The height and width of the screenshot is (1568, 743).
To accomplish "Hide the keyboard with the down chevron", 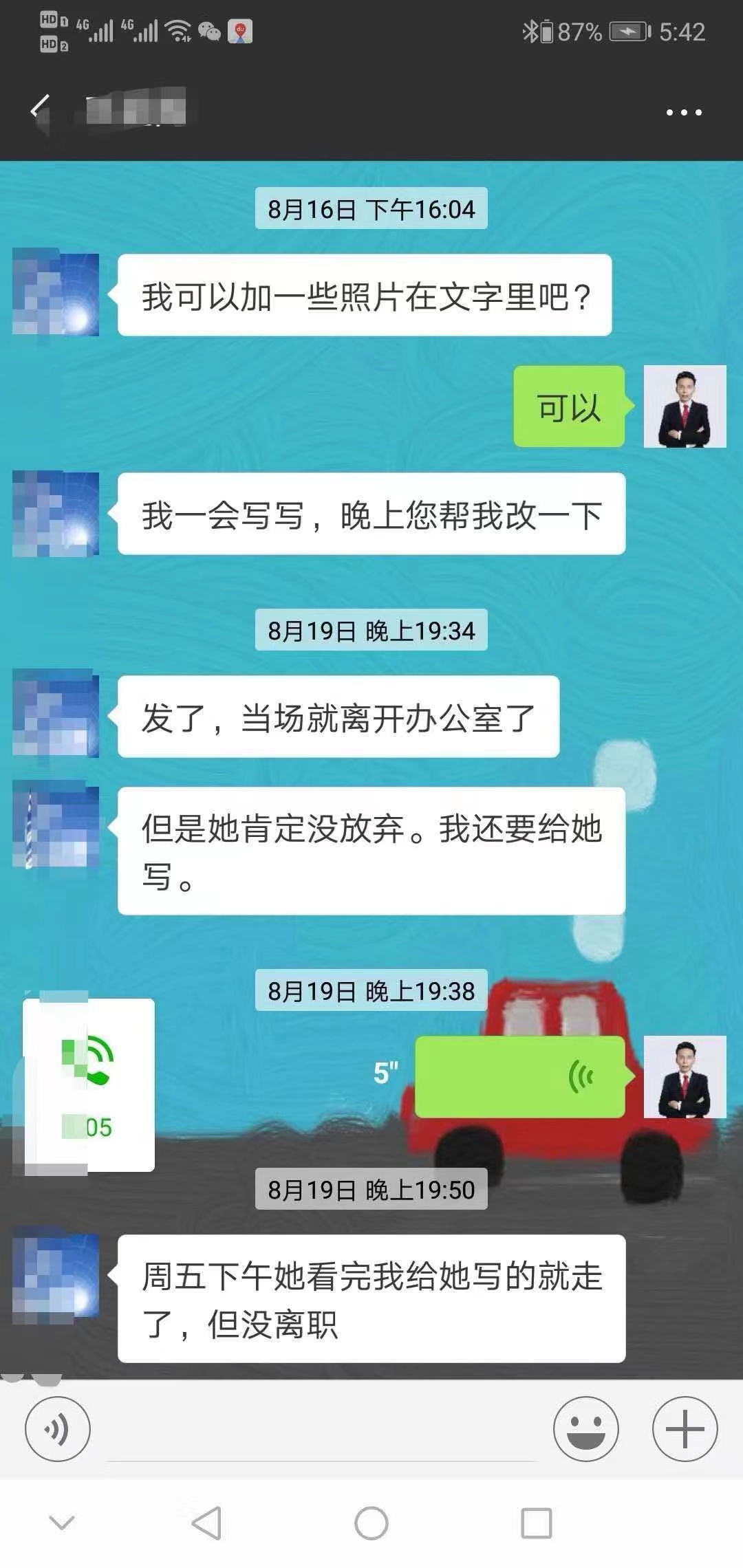I will (62, 1523).
